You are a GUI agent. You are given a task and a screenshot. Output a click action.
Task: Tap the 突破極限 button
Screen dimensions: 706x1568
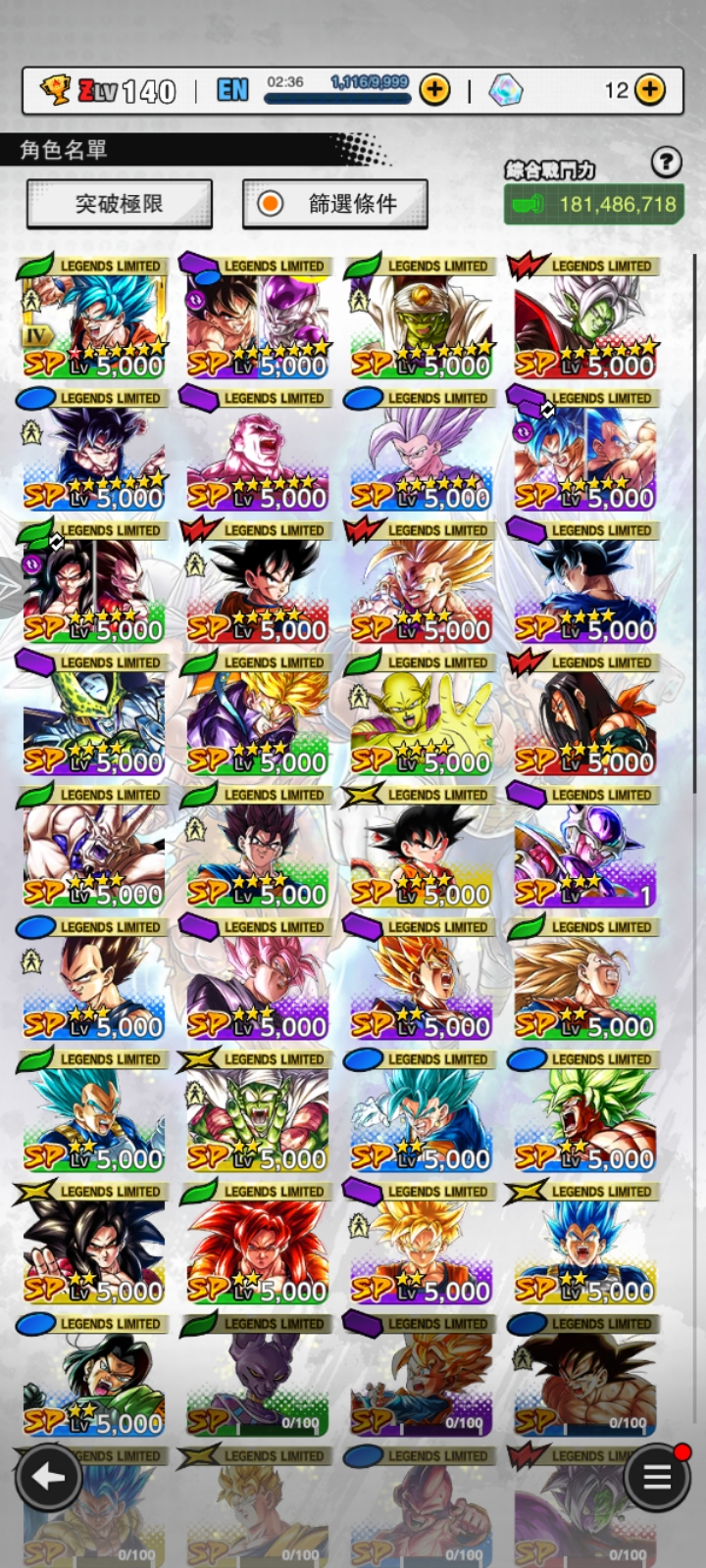click(119, 204)
